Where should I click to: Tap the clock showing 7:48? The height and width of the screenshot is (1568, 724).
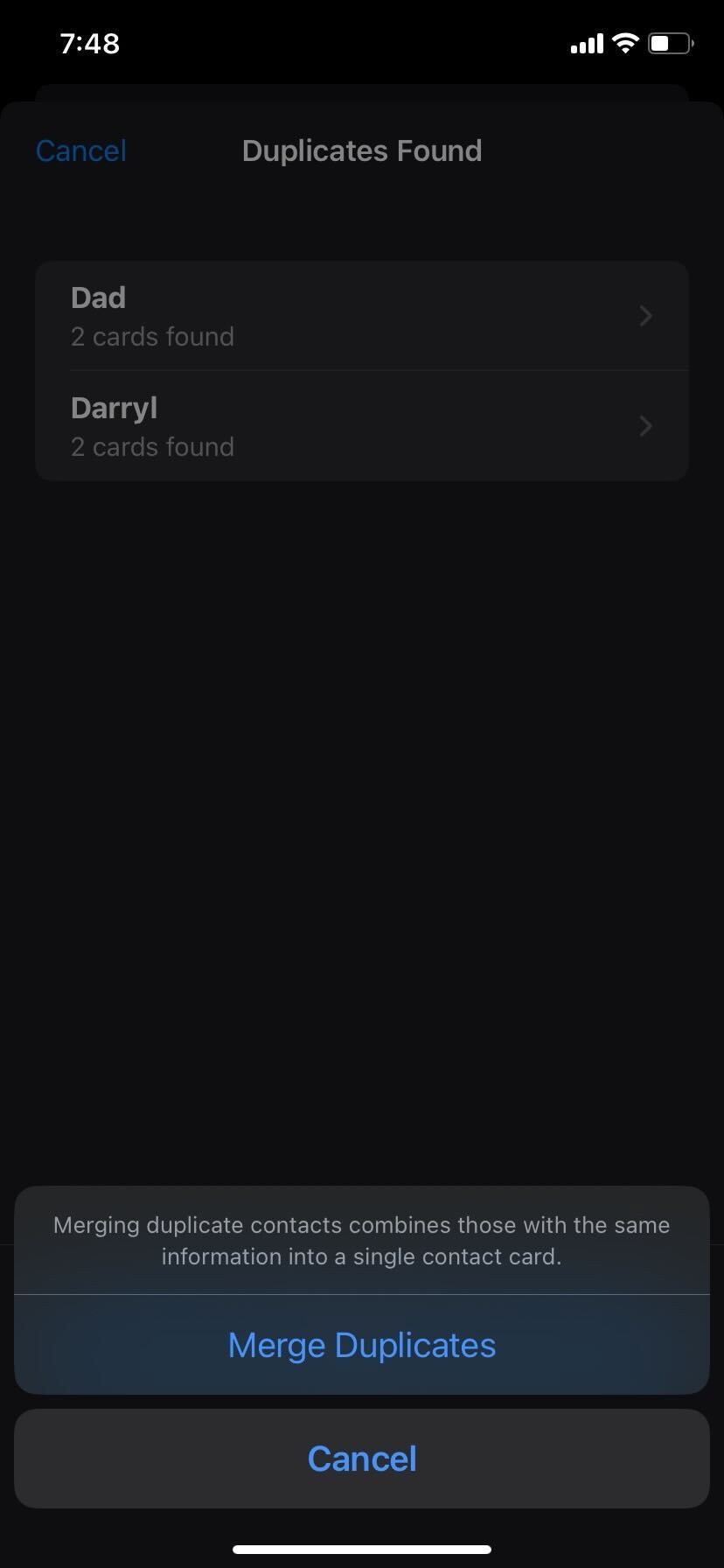(88, 43)
